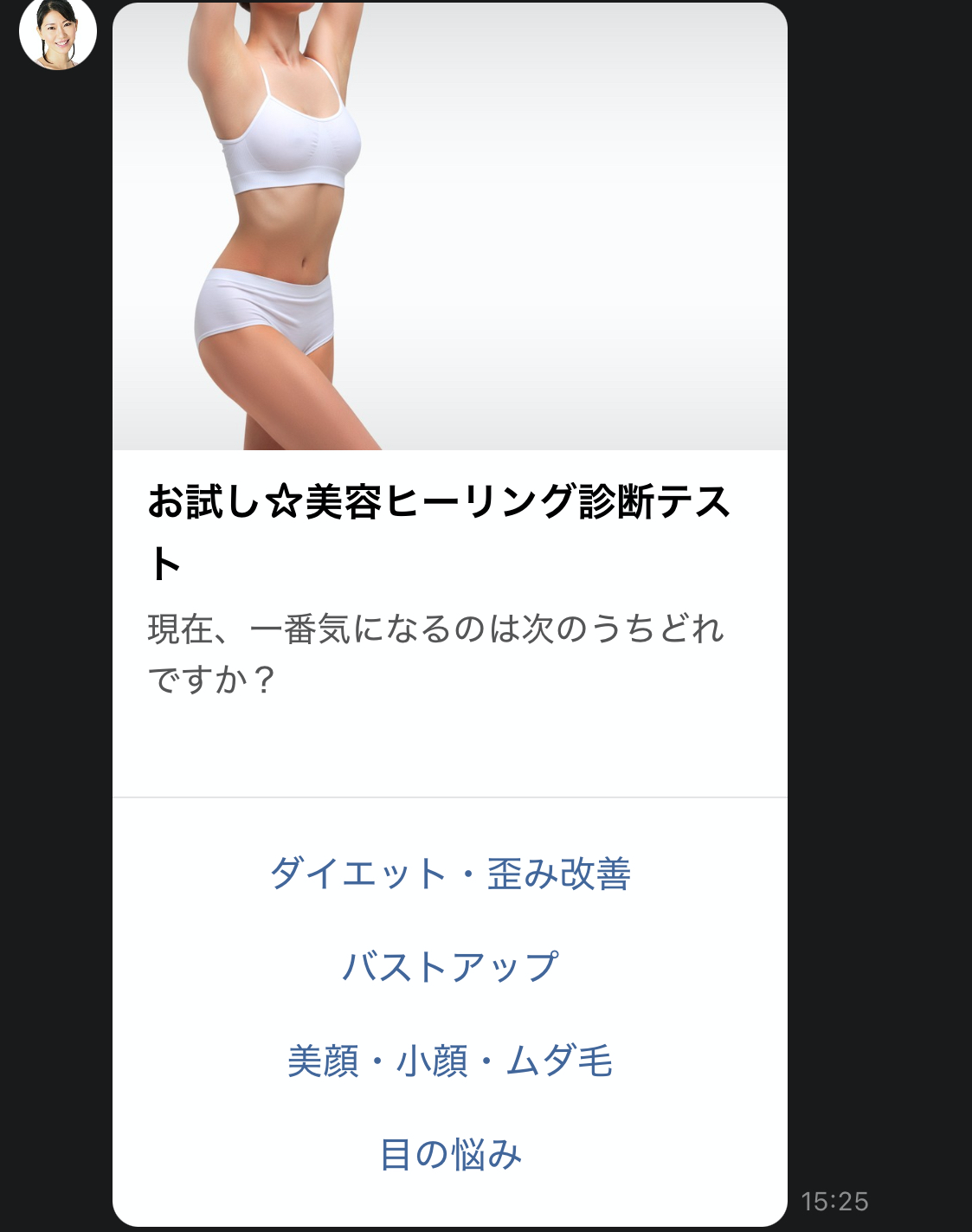This screenshot has width=972, height=1232.
Task: Choose バストアップ as your answer
Action: (x=453, y=967)
